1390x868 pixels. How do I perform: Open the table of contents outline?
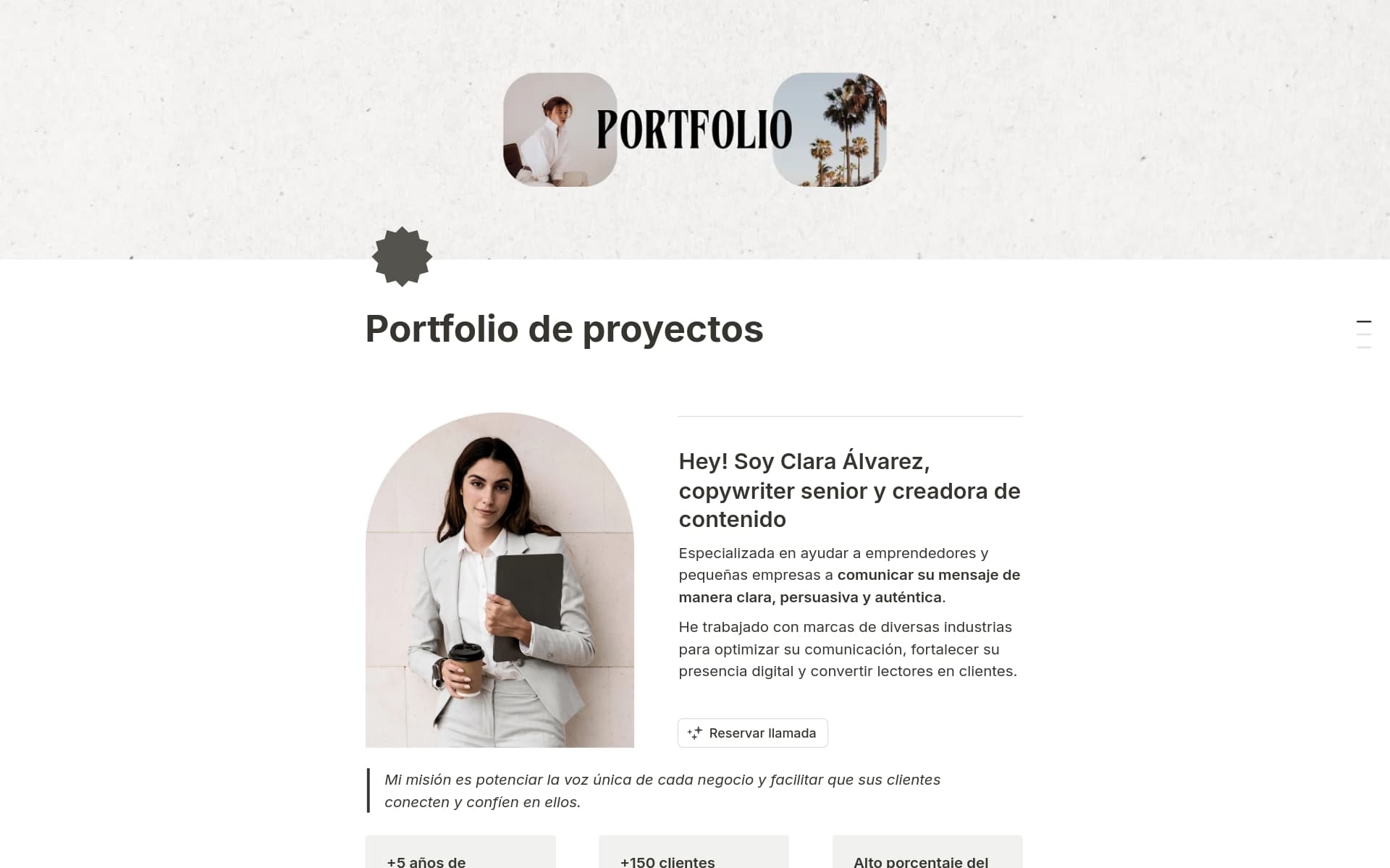[x=1363, y=334]
